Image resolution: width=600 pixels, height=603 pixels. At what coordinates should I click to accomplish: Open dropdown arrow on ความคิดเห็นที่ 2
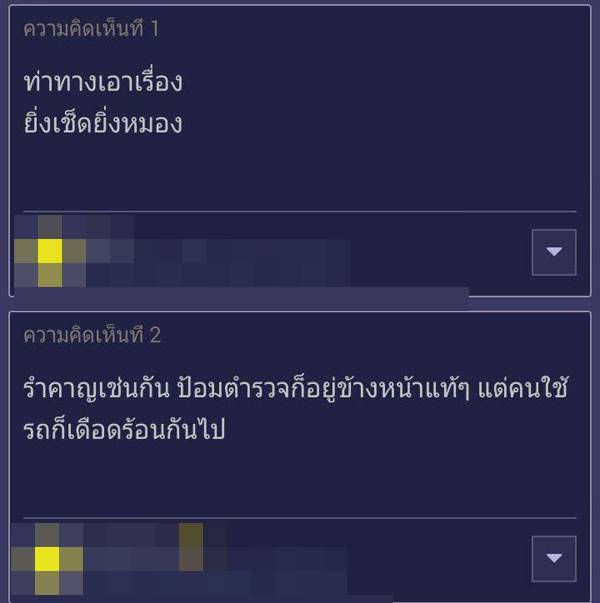[554, 558]
